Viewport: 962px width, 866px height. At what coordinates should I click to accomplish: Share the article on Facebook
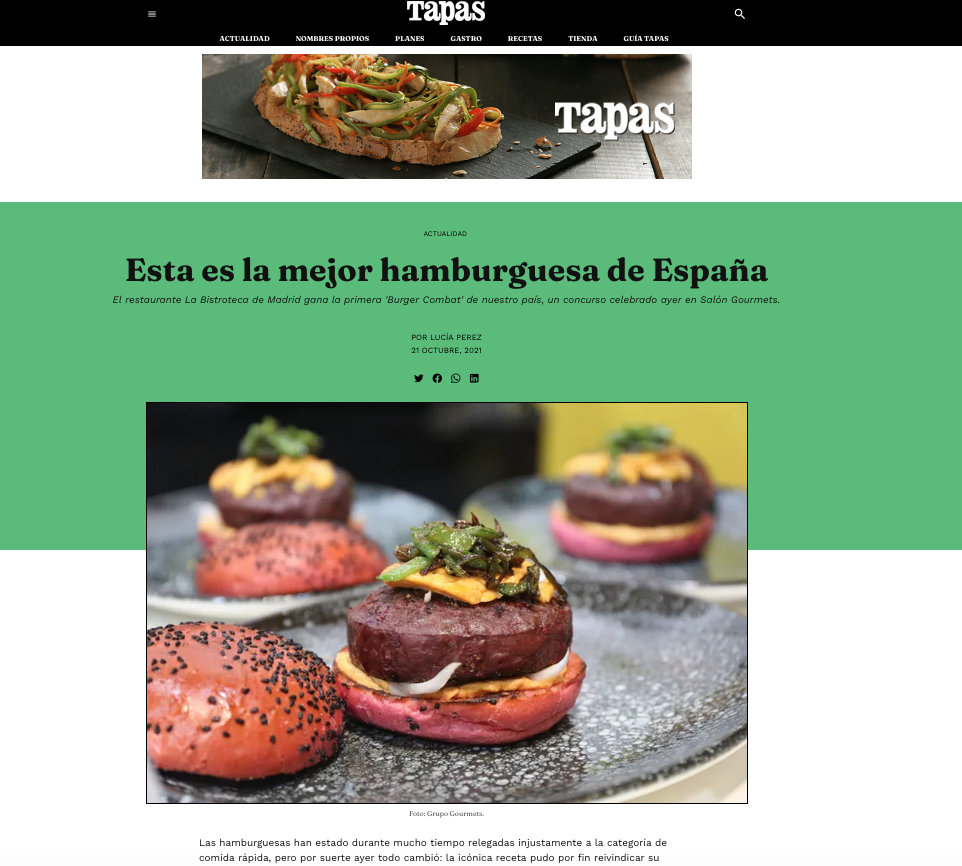coord(437,378)
